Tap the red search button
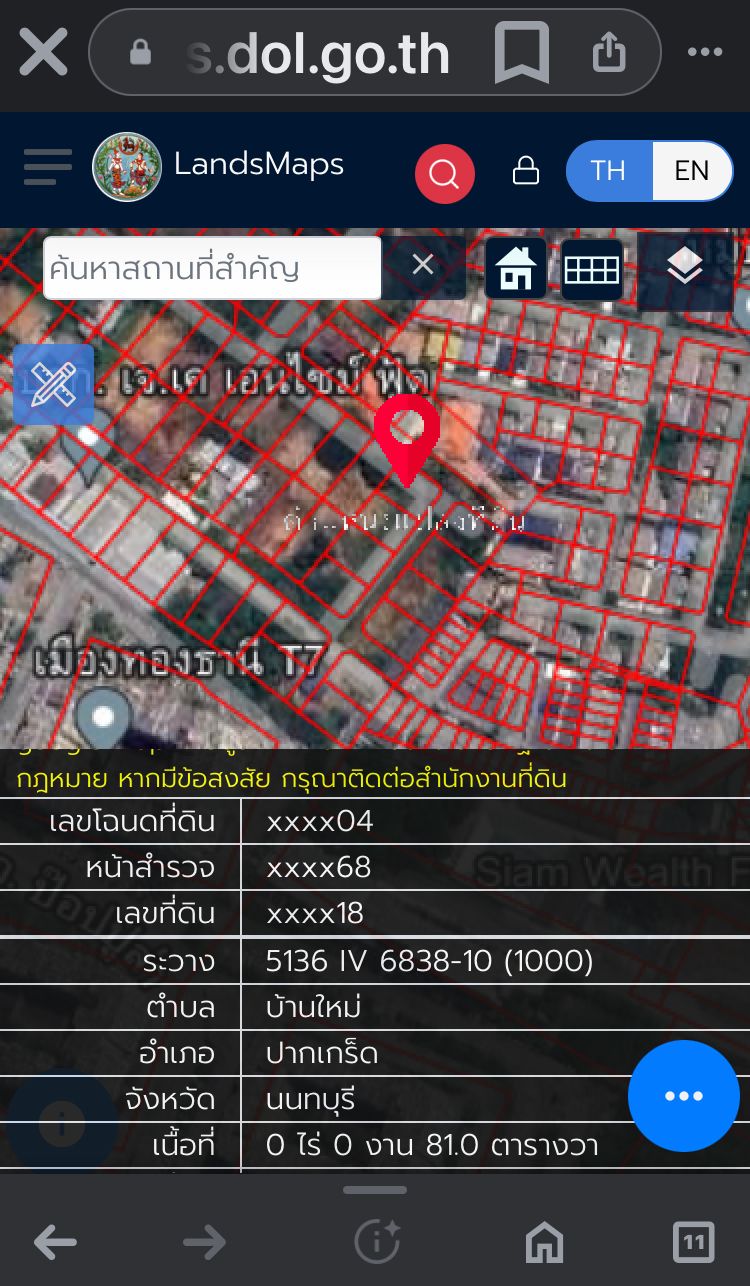750x1286 pixels. (444, 173)
